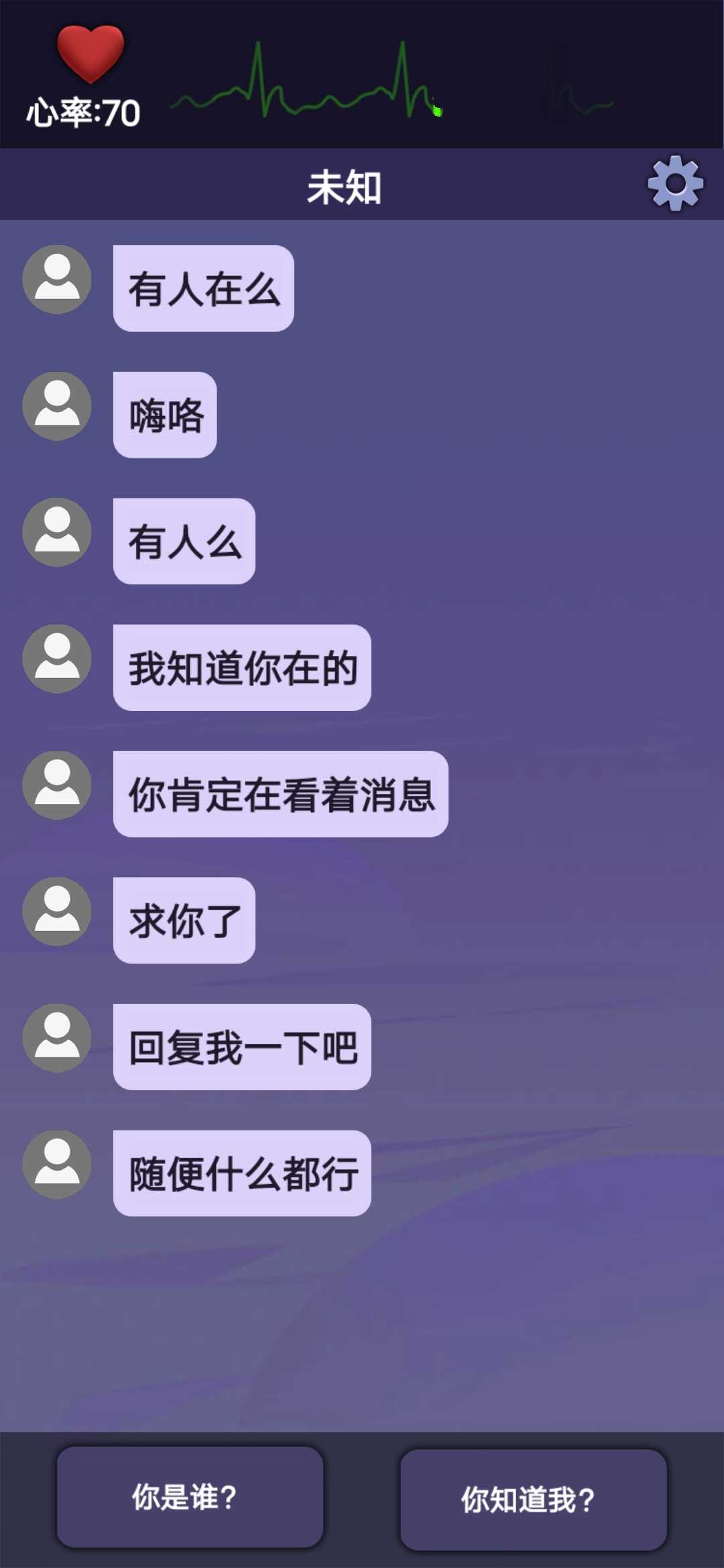
Task: Click the avatar beside "你肯定在看着消息"
Action: coord(57,785)
